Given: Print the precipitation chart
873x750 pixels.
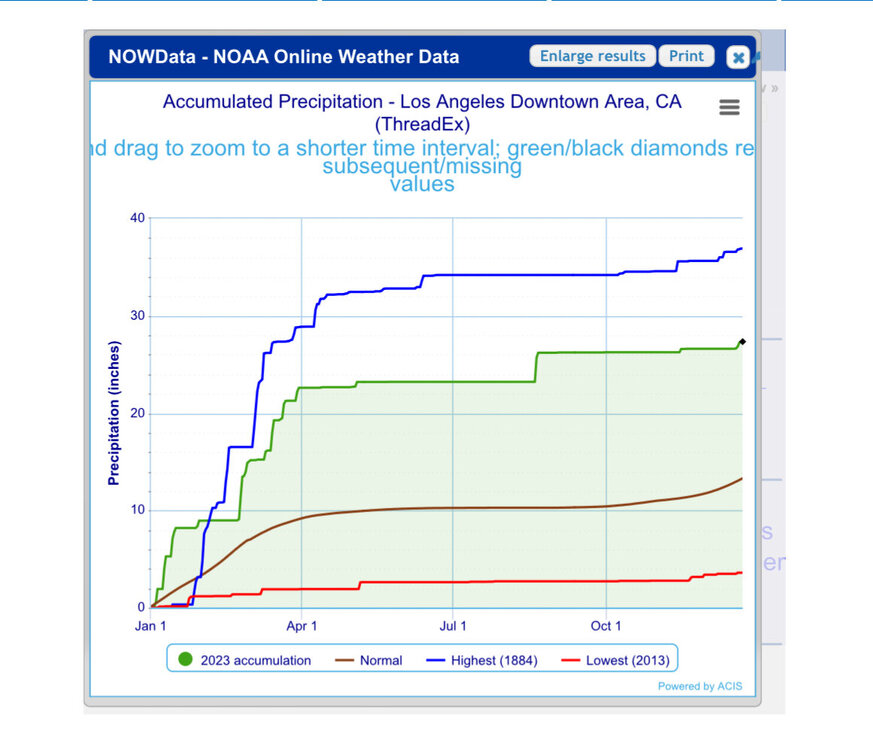Looking at the screenshot, I should tap(686, 56).
